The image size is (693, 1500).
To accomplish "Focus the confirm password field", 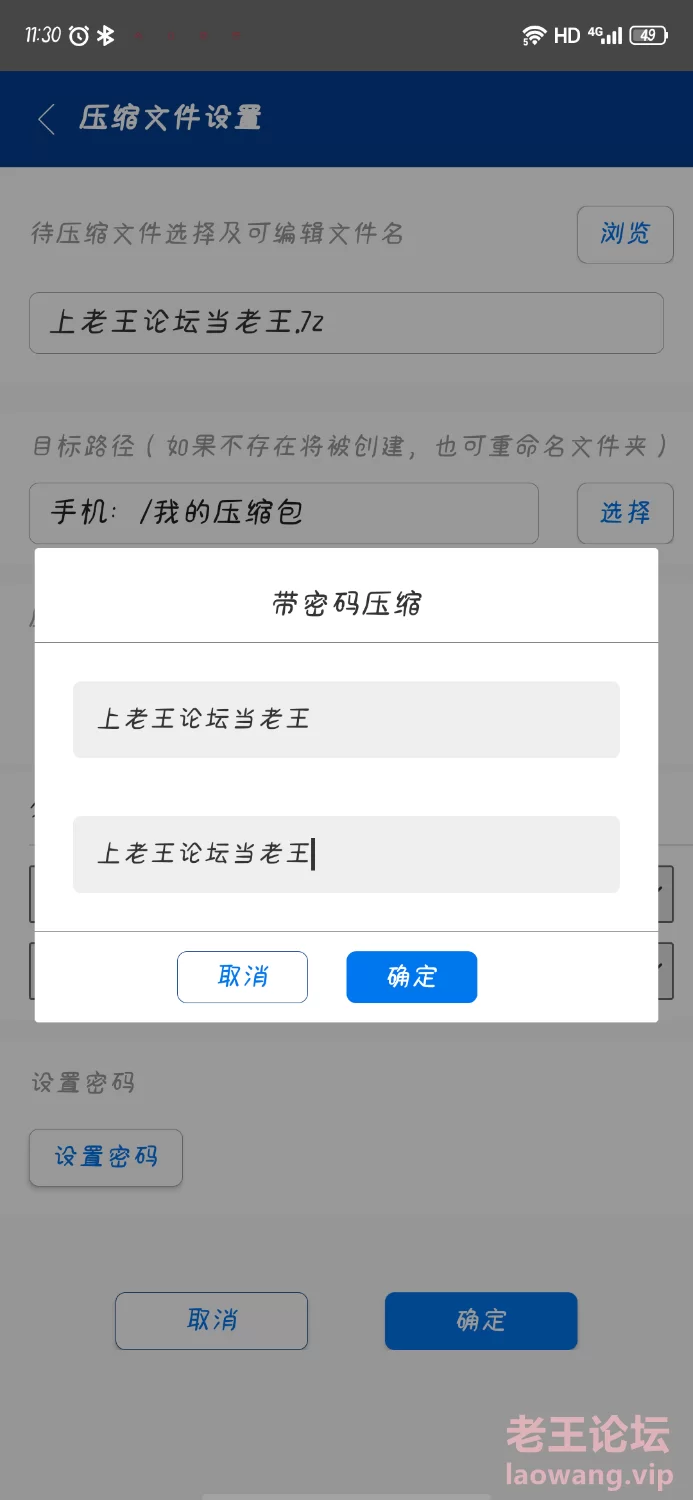I will click(x=346, y=854).
